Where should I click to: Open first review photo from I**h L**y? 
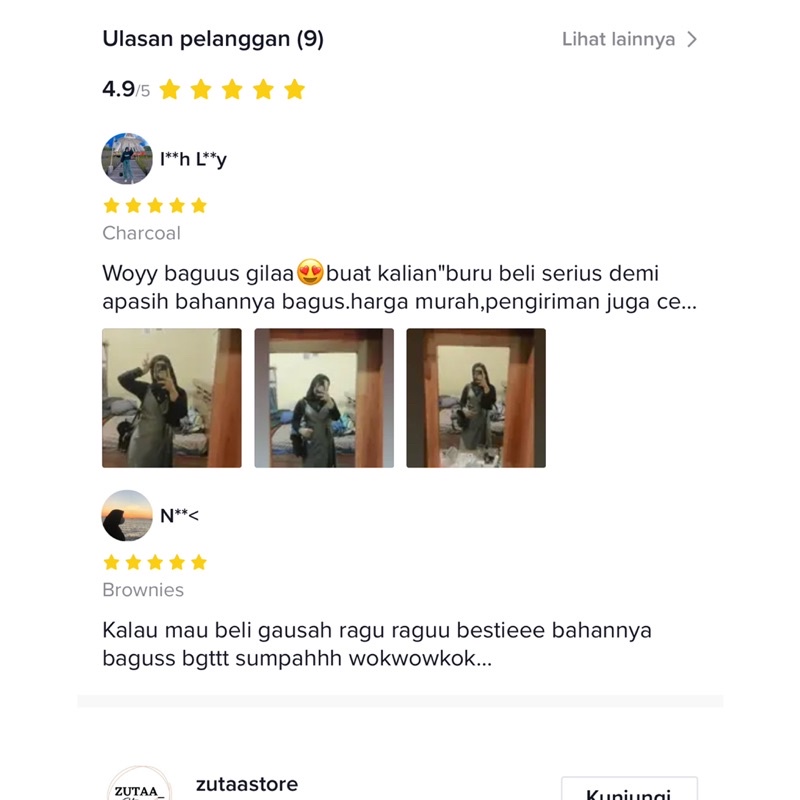172,398
